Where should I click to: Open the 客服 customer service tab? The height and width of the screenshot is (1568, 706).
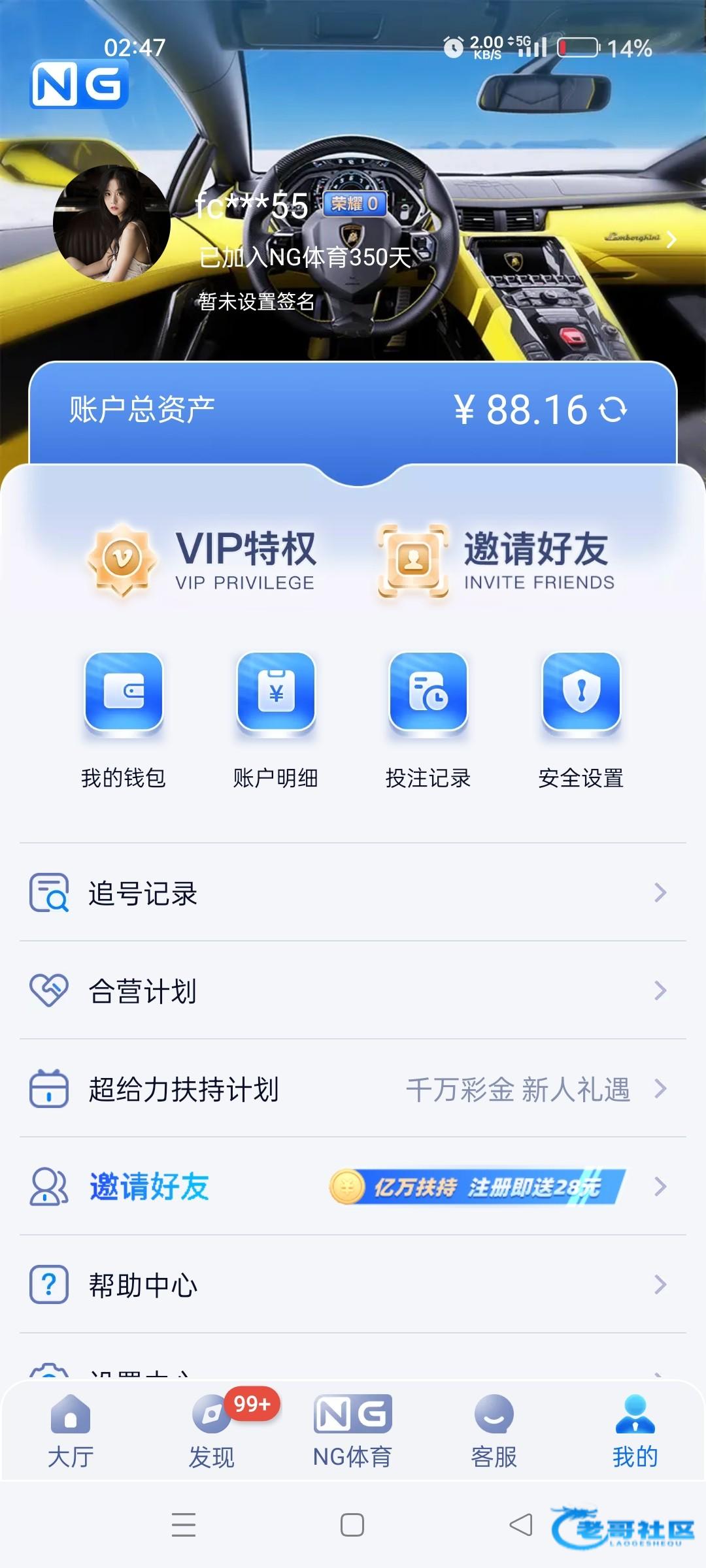point(494,1431)
